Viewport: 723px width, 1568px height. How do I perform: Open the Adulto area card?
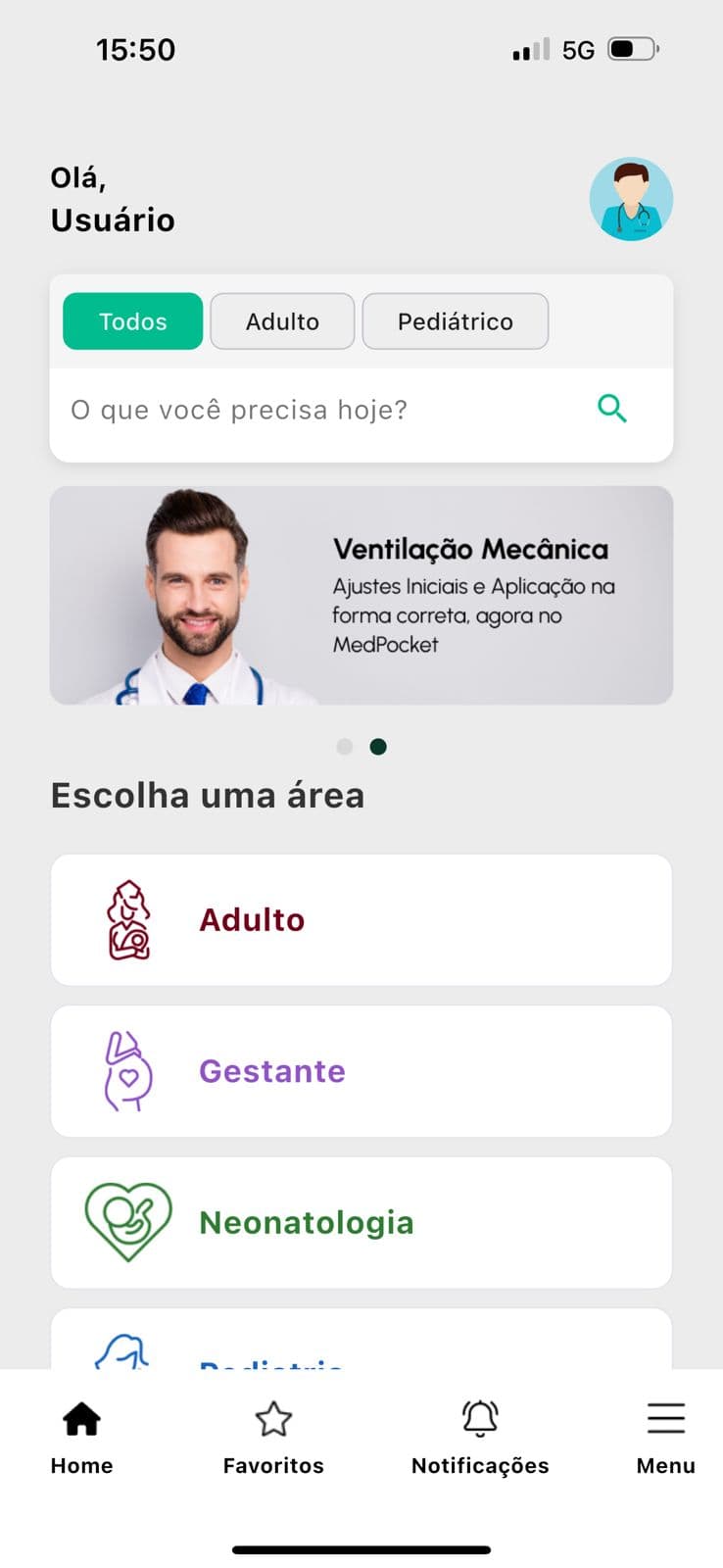point(361,919)
